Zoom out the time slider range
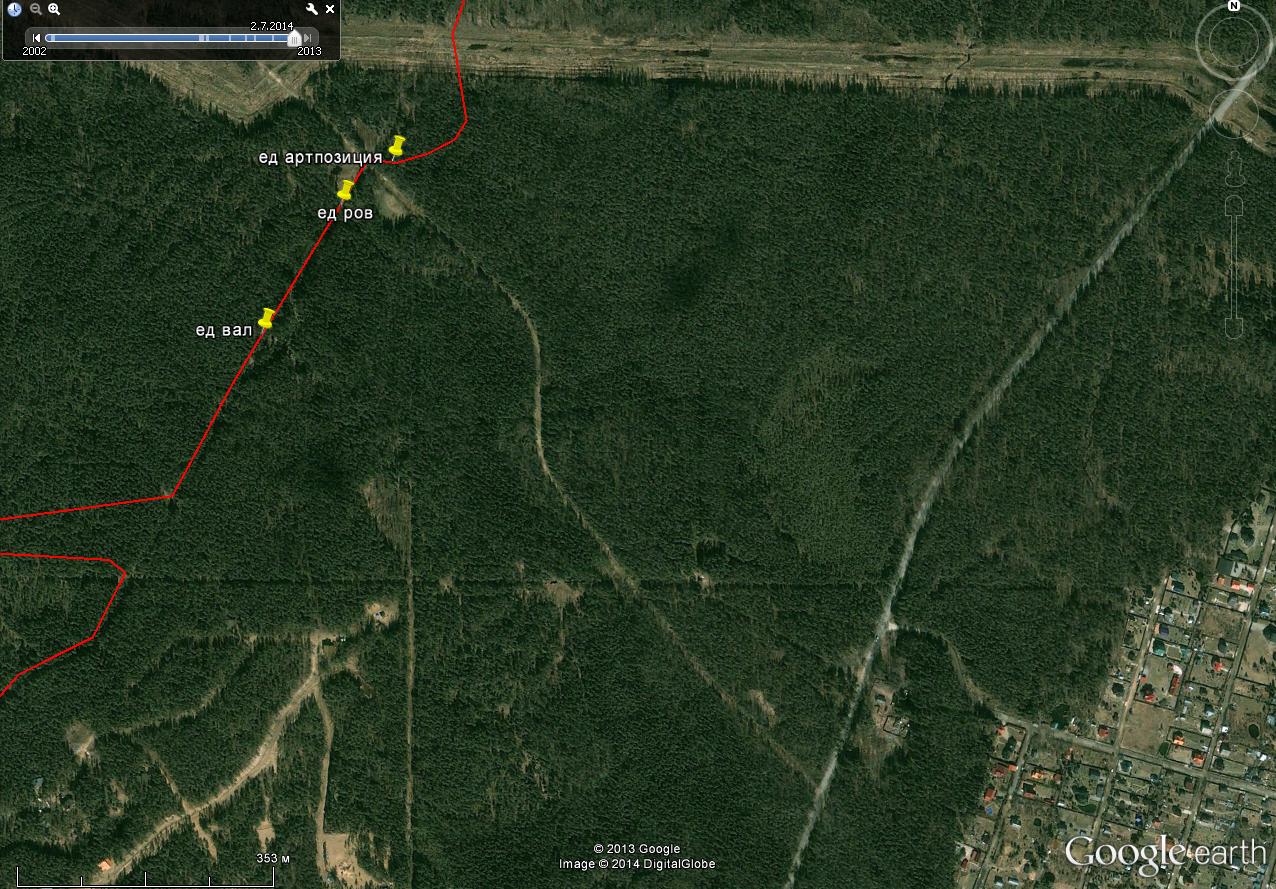 36,9
